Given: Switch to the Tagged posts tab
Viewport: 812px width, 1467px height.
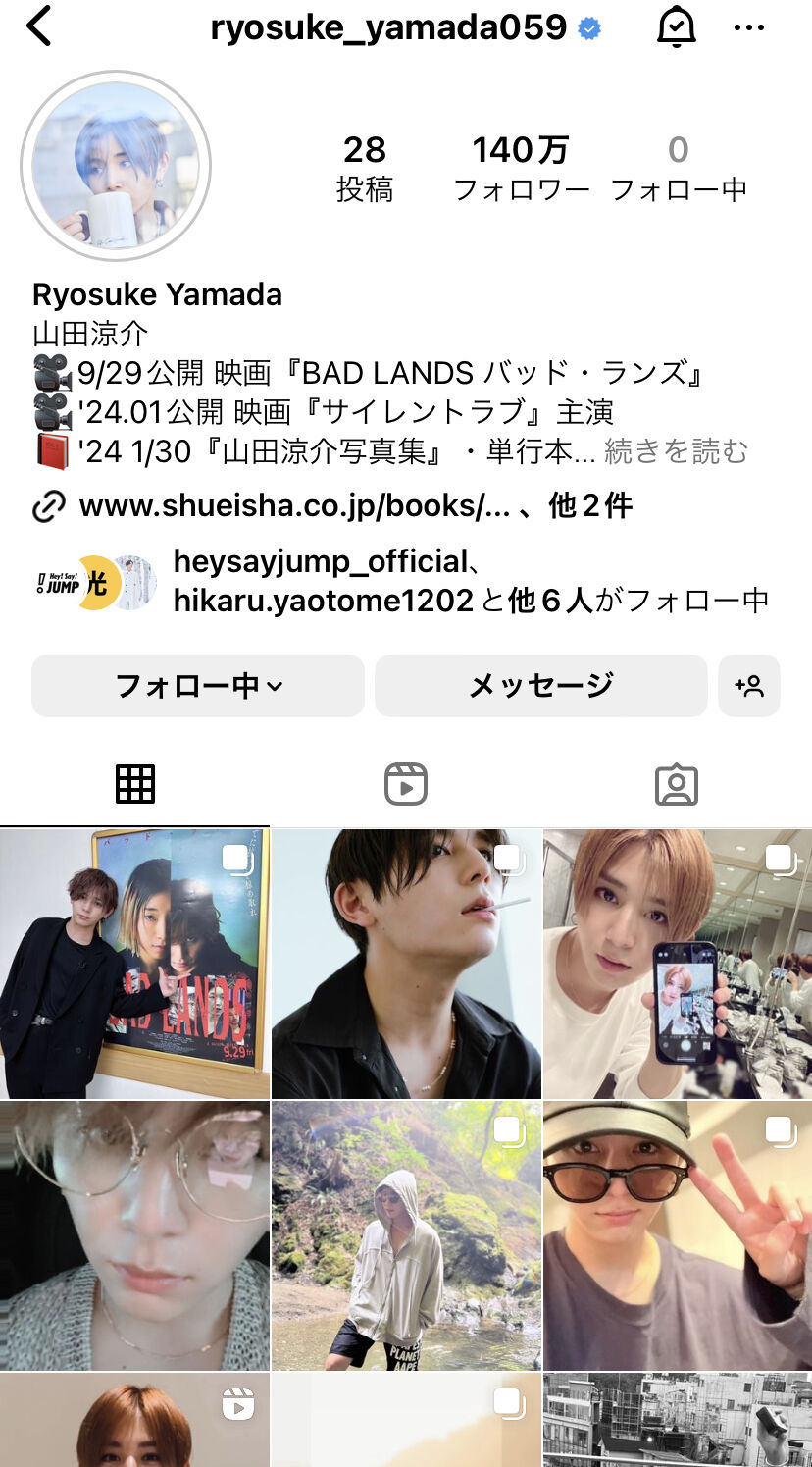Looking at the screenshot, I should [x=677, y=783].
